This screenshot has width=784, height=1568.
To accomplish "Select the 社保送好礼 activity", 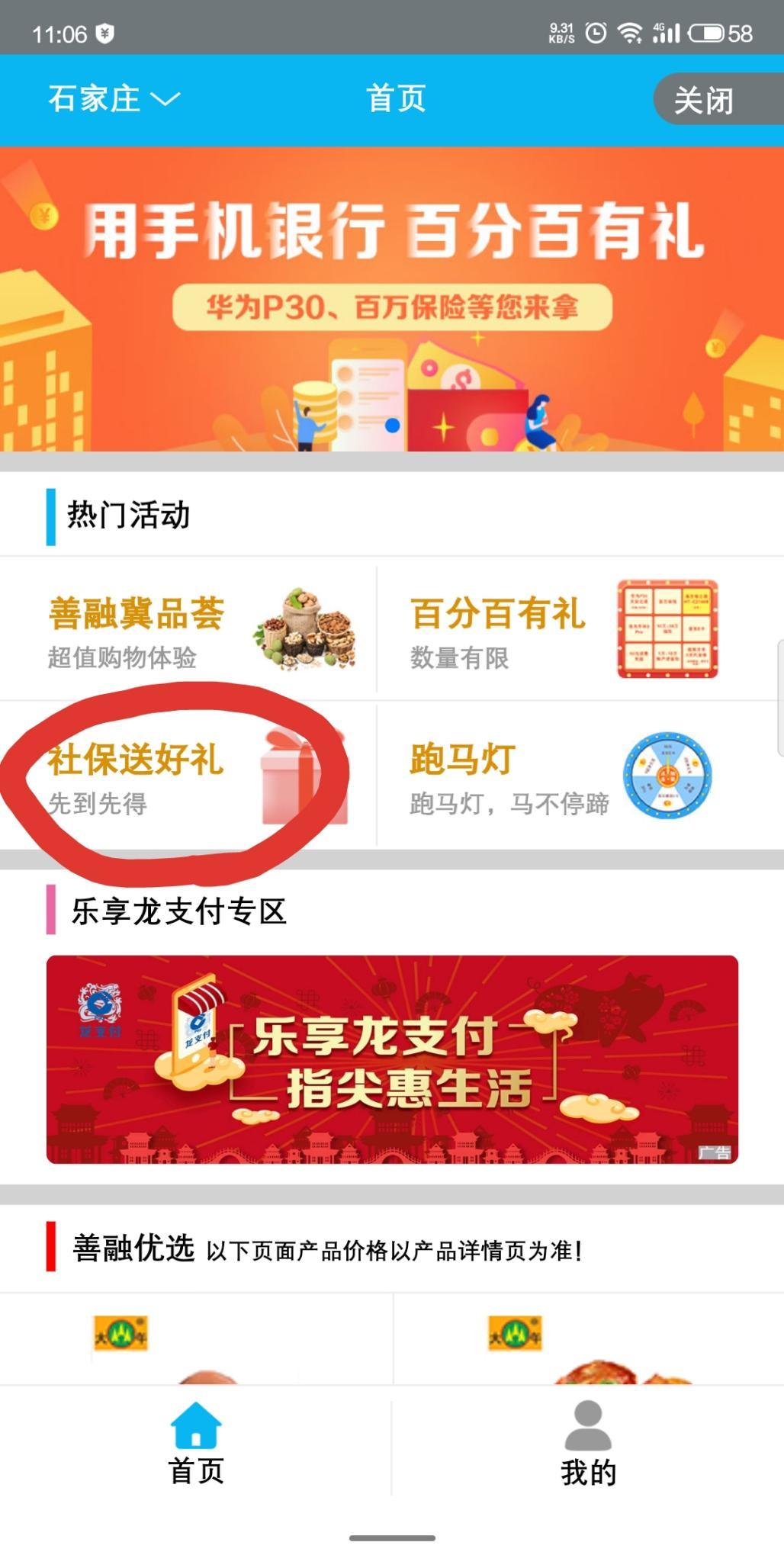I will click(x=188, y=776).
